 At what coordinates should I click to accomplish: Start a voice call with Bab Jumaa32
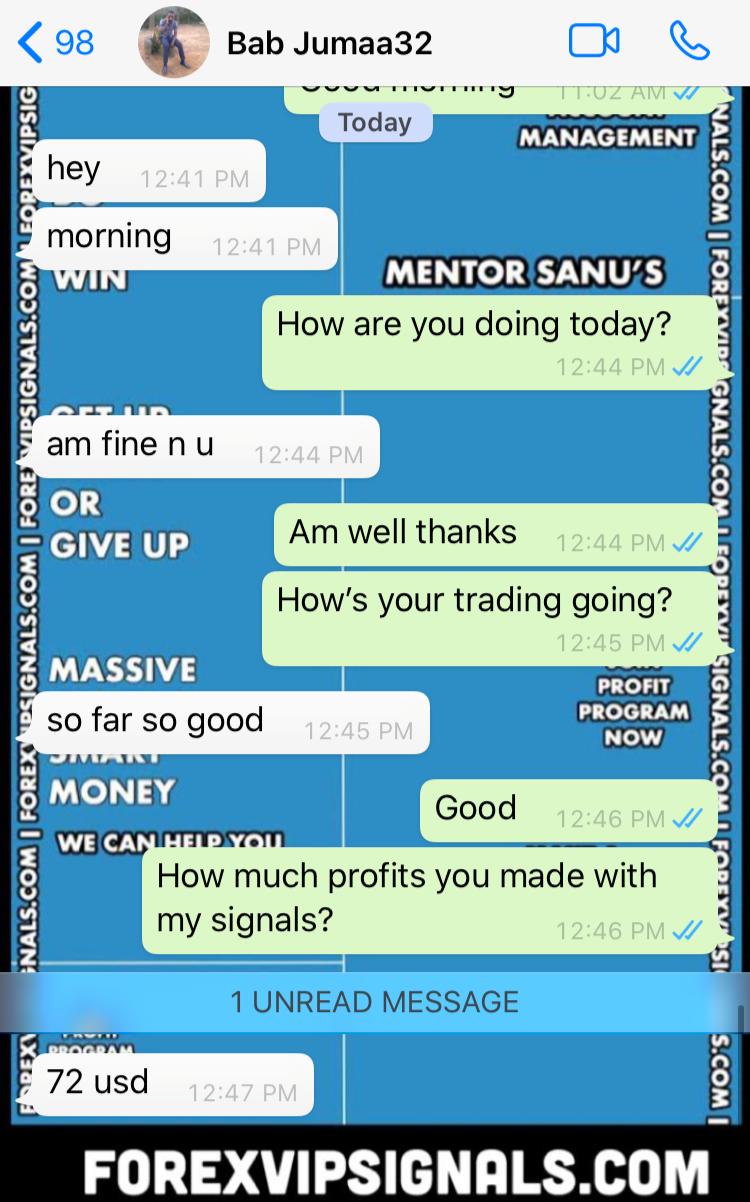689,41
